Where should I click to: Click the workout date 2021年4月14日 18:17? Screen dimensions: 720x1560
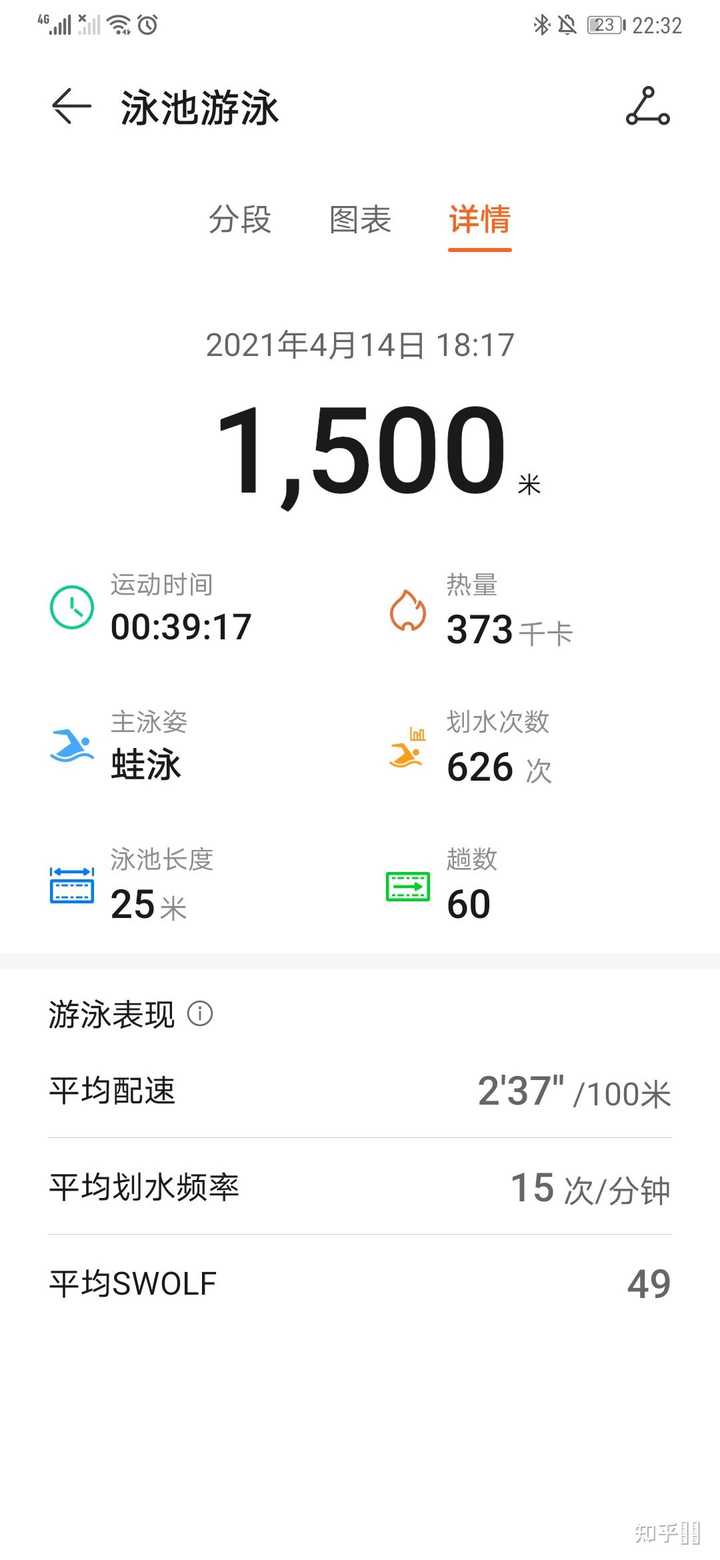point(359,344)
